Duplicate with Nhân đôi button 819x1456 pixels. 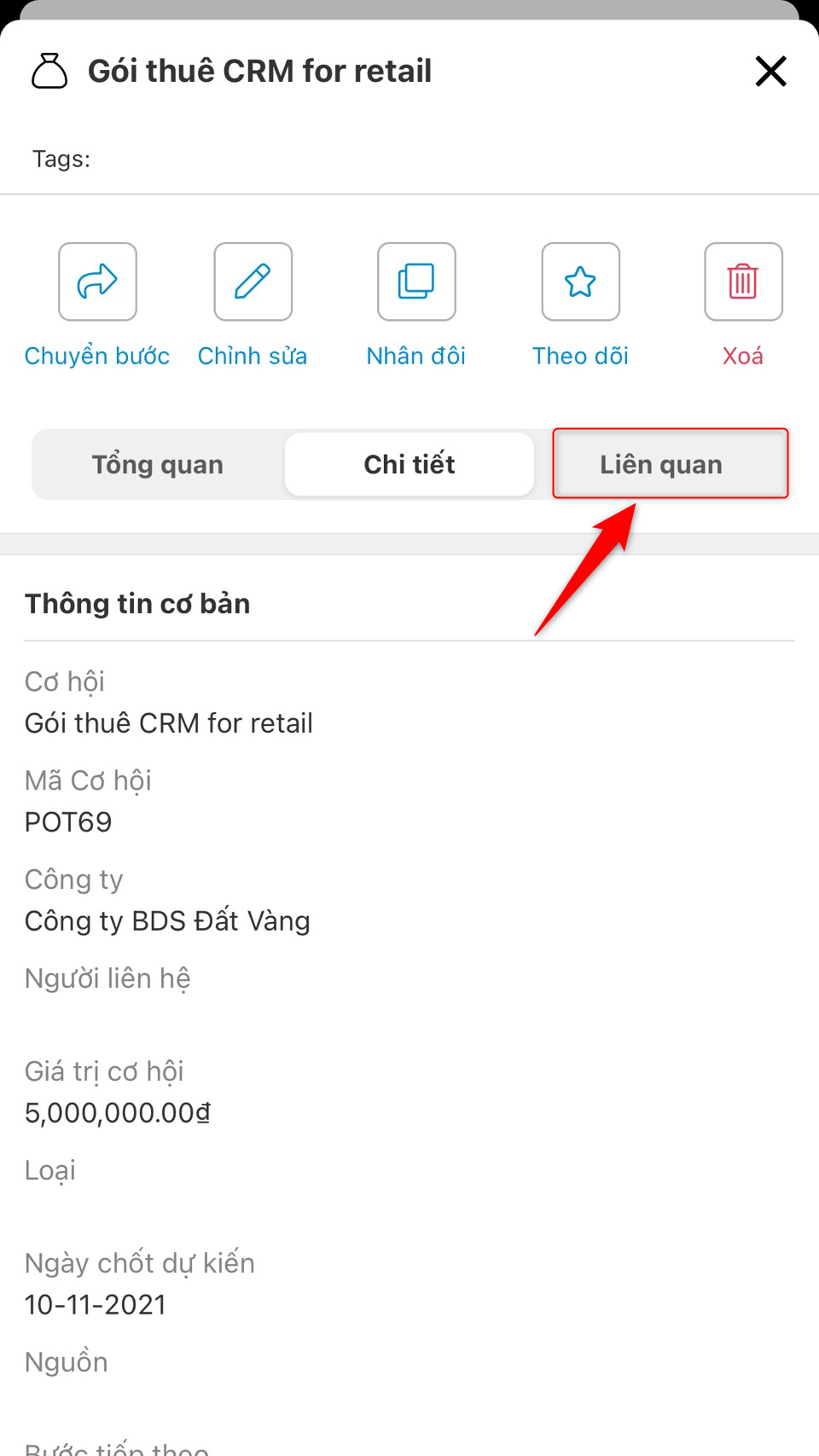click(416, 282)
